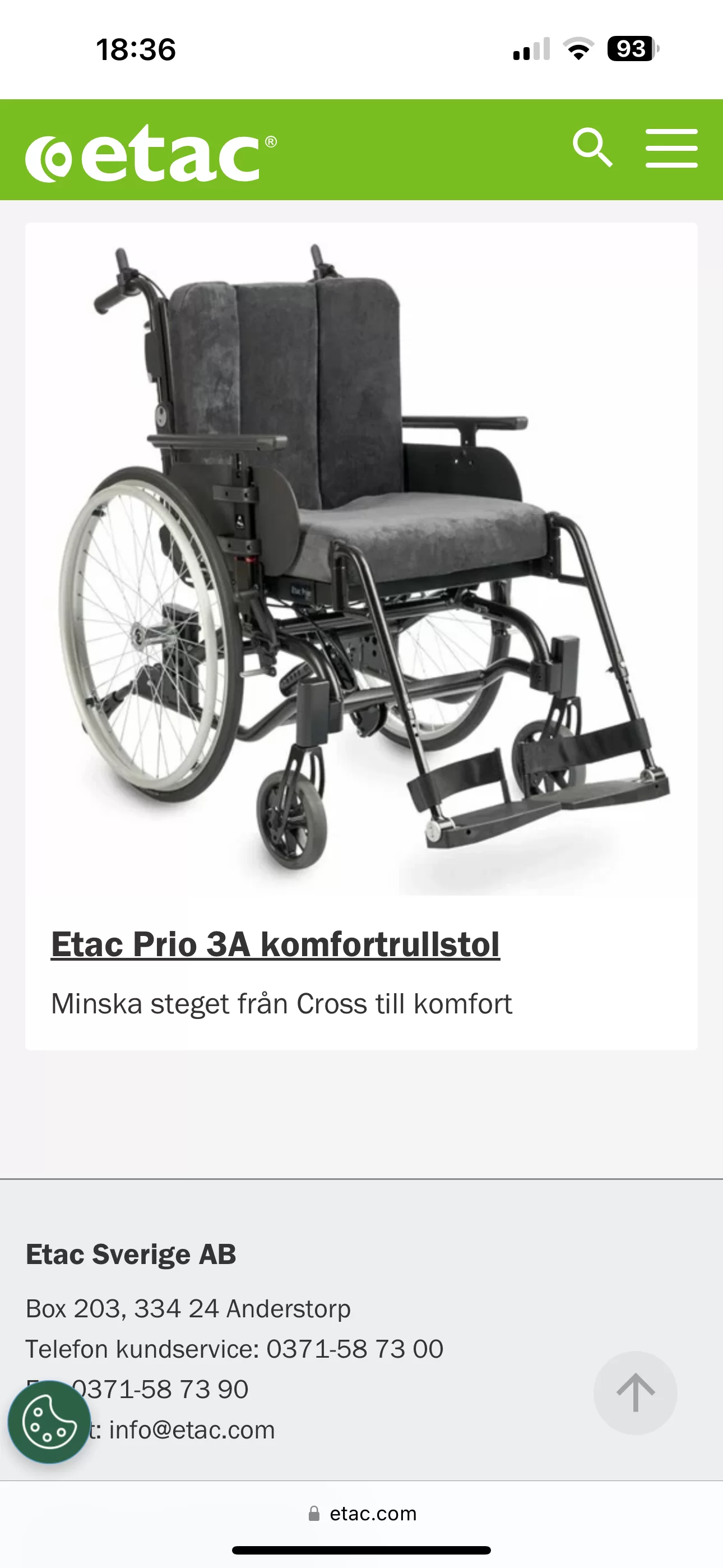The width and height of the screenshot is (723, 1568).
Task: Open the search magnifier icon
Action: point(591,147)
